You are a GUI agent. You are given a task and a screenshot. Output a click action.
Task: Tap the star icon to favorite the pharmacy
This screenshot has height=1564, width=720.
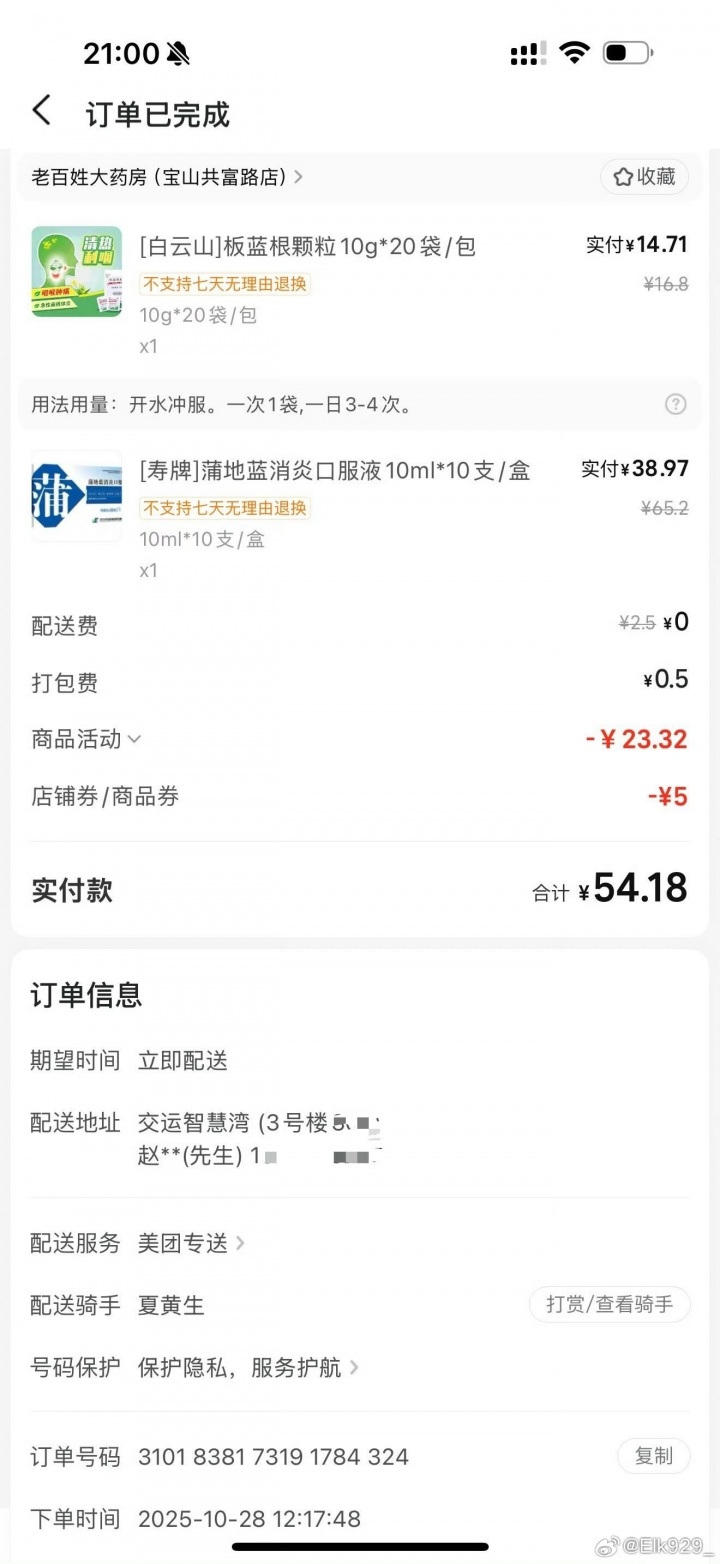click(x=624, y=177)
